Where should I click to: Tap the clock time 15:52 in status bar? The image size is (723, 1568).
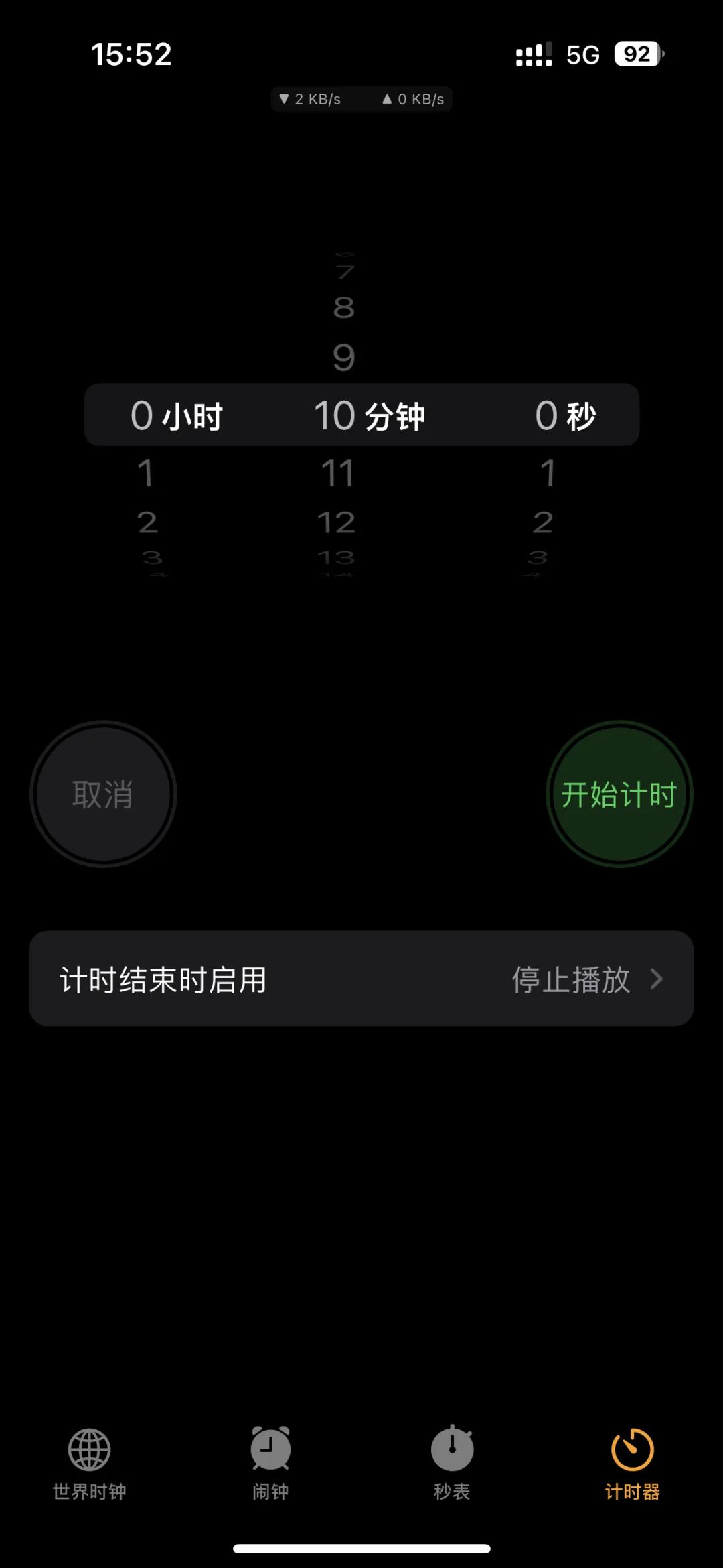131,54
